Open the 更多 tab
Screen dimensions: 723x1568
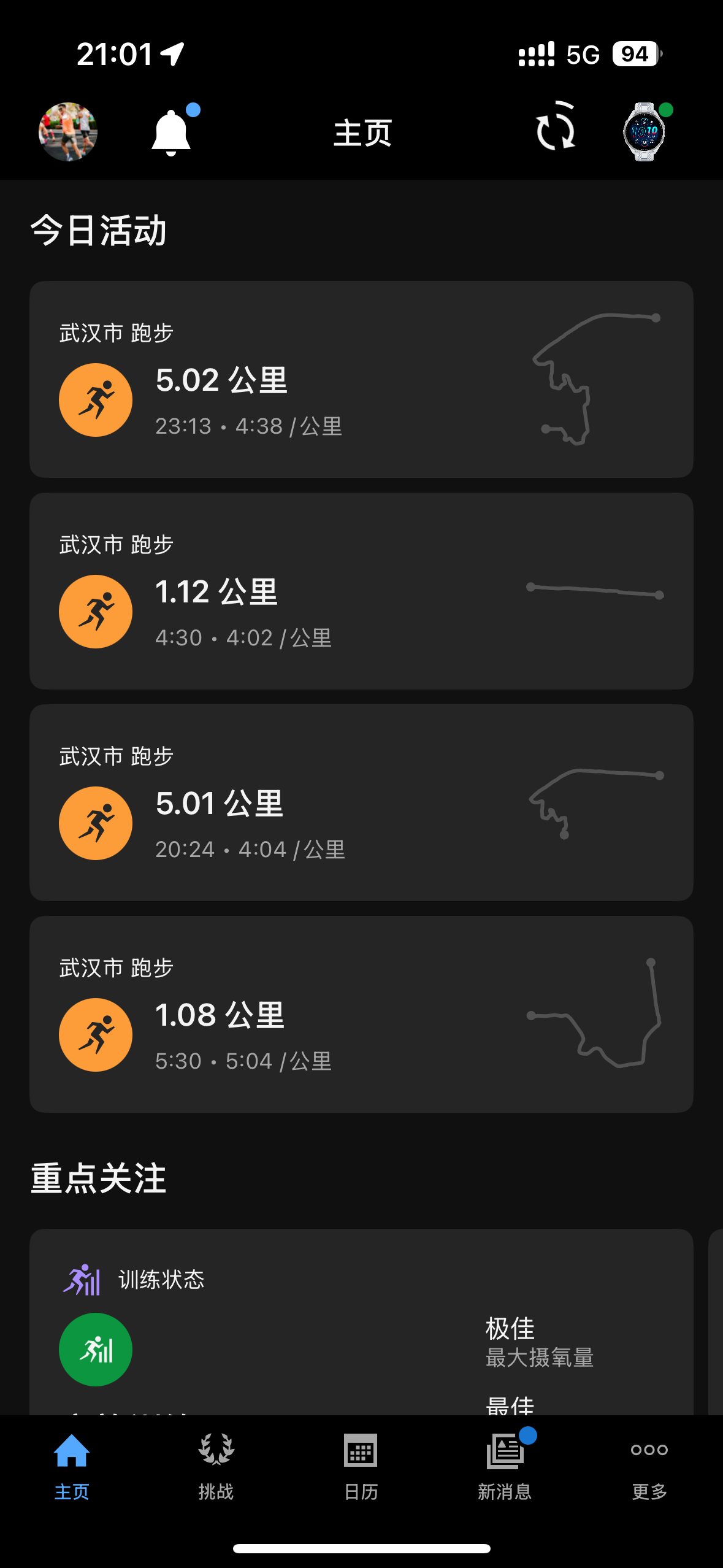(x=649, y=1466)
